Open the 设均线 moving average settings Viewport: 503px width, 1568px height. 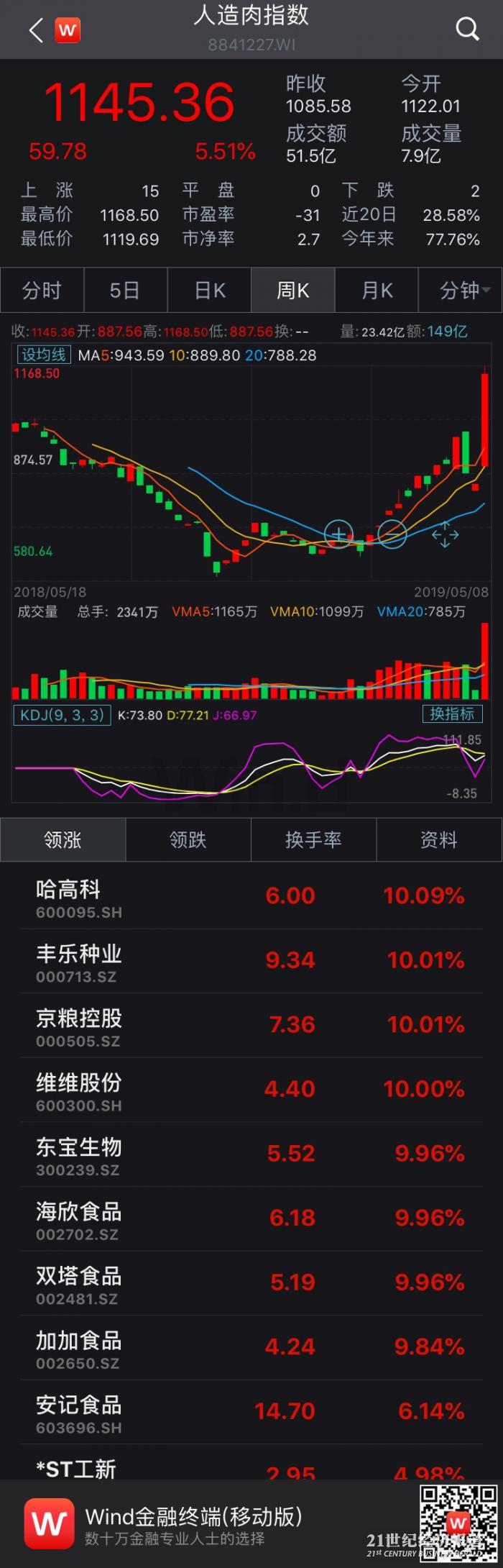click(43, 355)
